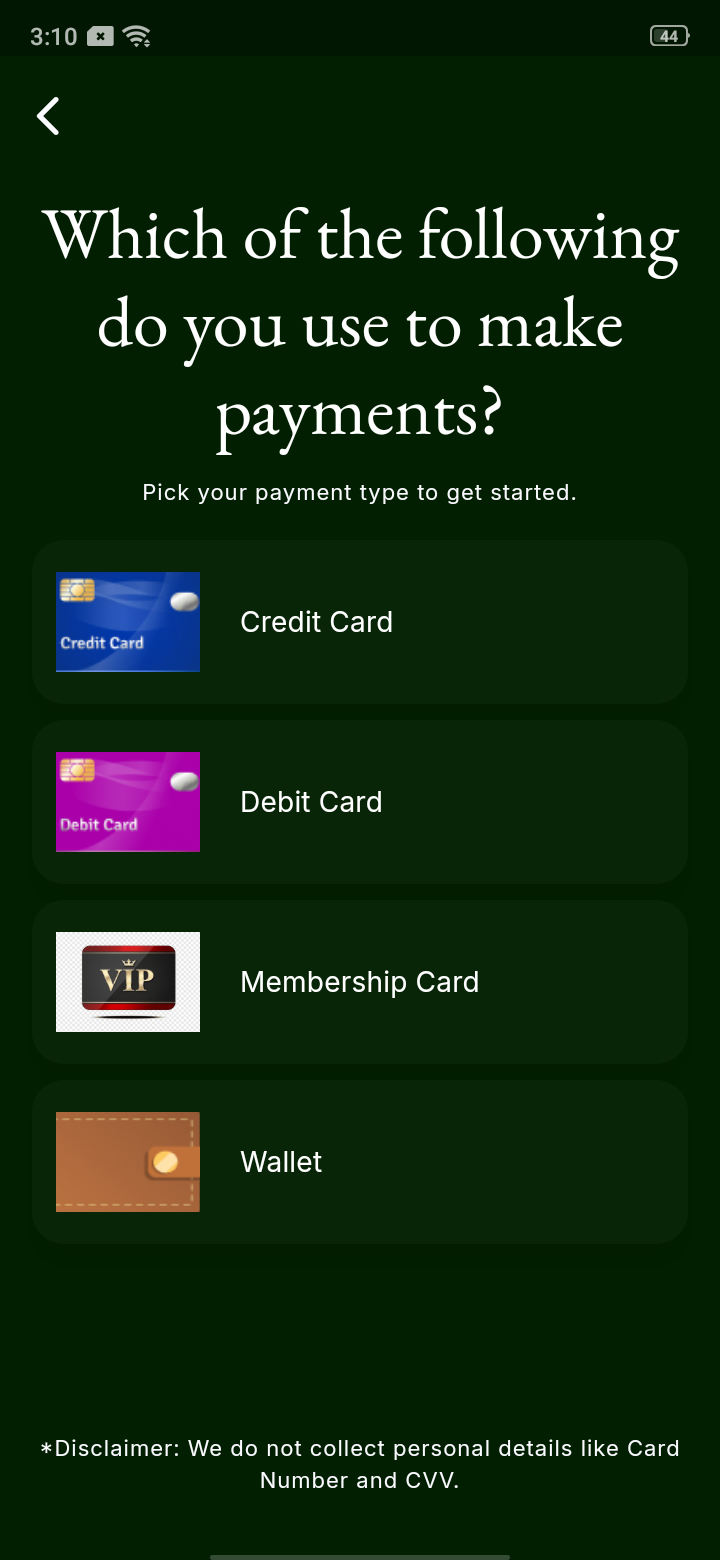Tap the disclaimer text at the bottom
The width and height of the screenshot is (720, 1560).
tap(360, 1463)
